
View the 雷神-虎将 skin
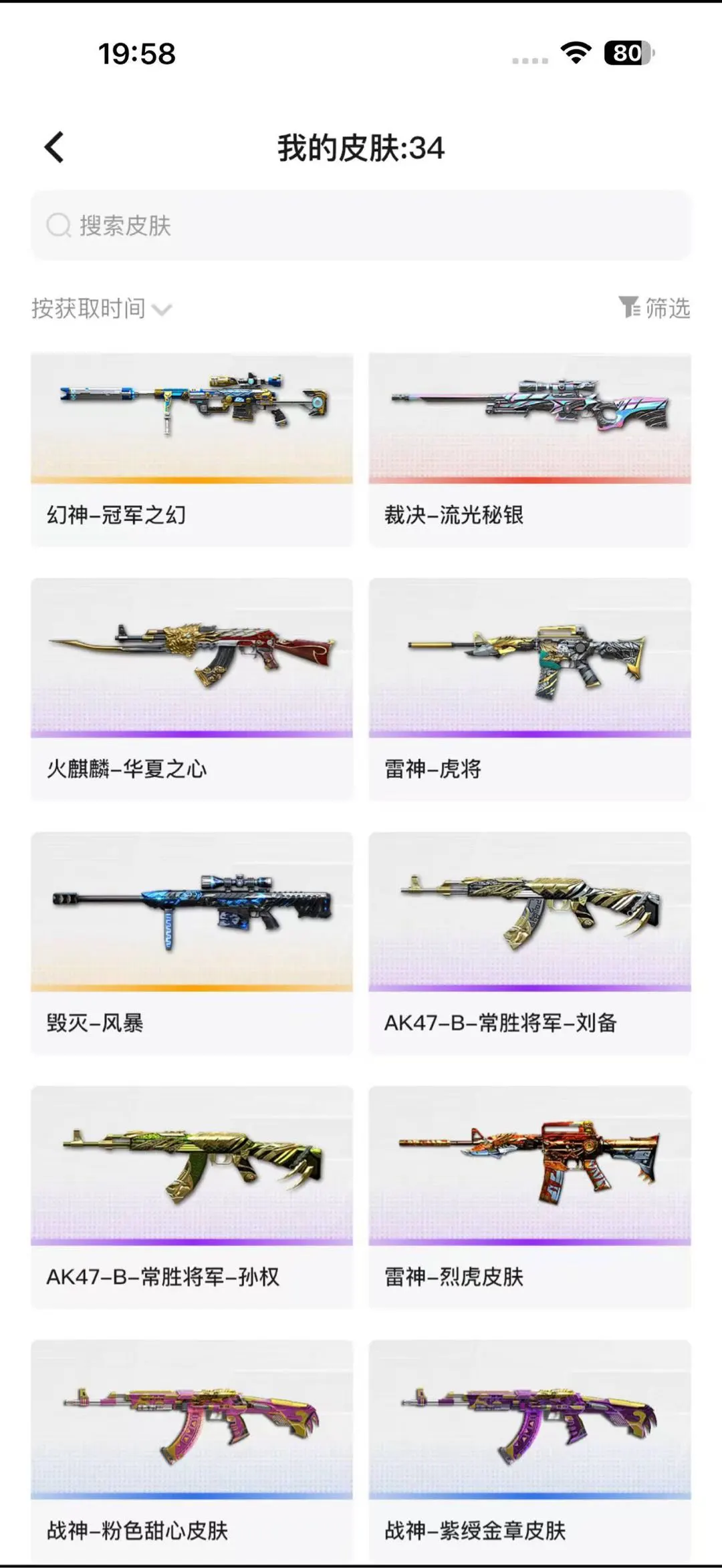[x=529, y=688]
